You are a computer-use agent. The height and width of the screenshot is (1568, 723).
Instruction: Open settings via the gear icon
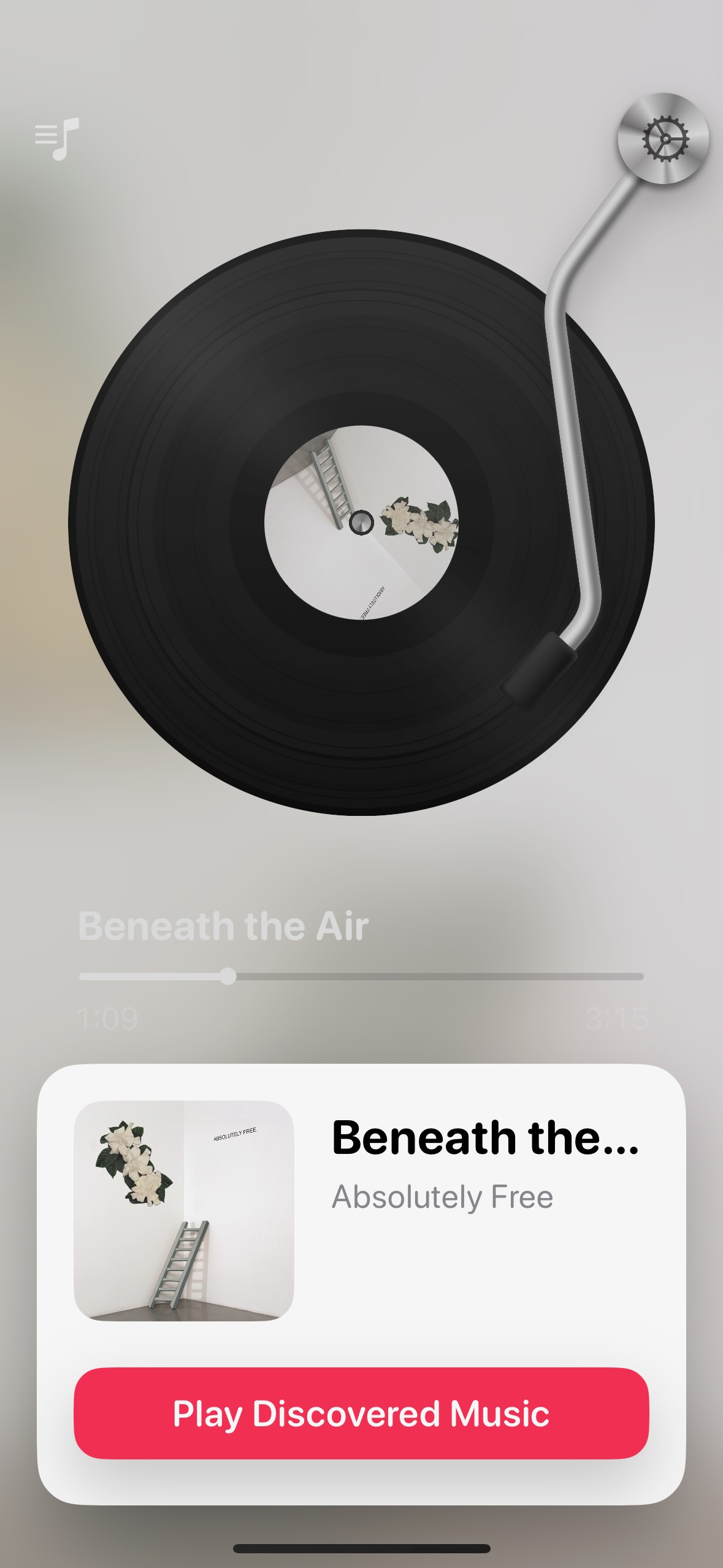665,139
